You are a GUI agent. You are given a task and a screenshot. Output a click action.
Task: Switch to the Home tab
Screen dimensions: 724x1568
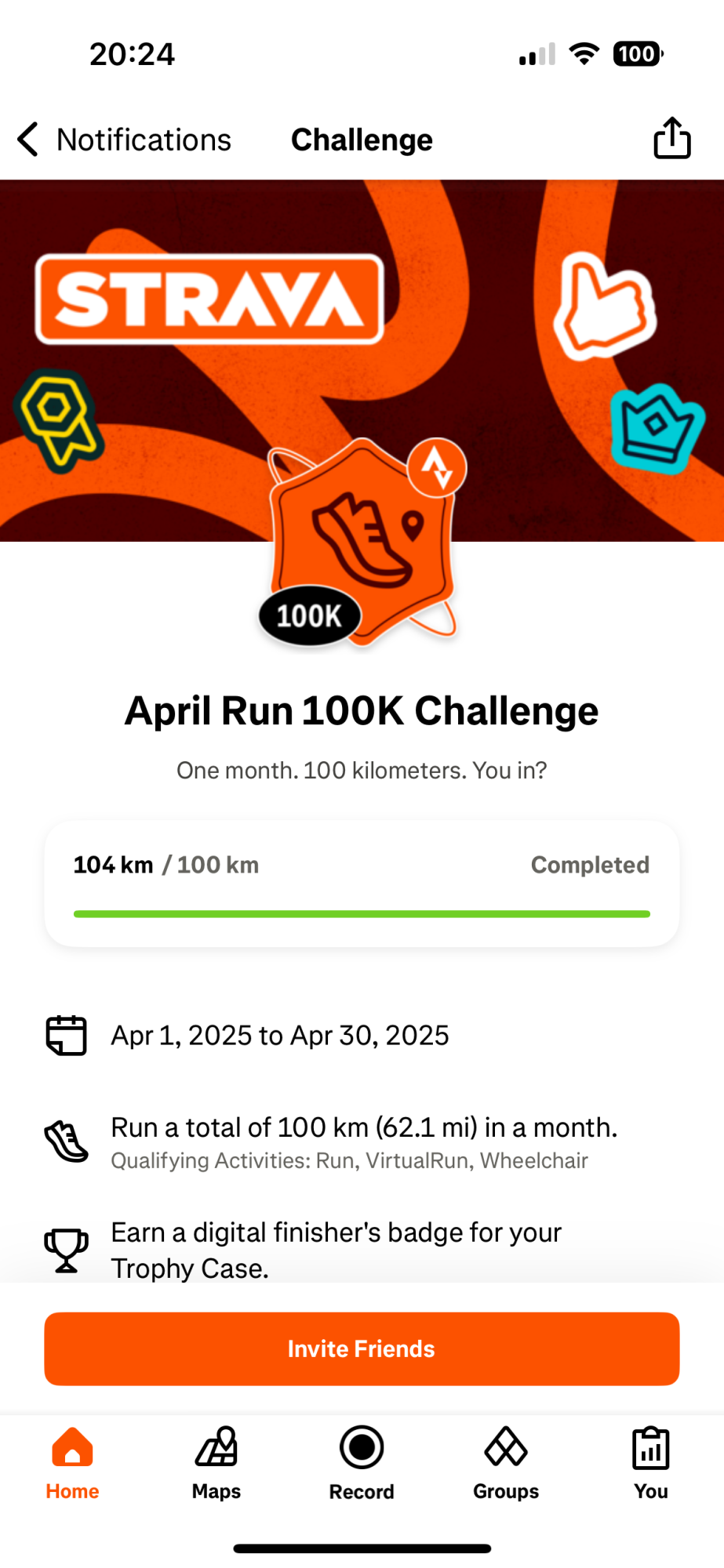point(72,1463)
